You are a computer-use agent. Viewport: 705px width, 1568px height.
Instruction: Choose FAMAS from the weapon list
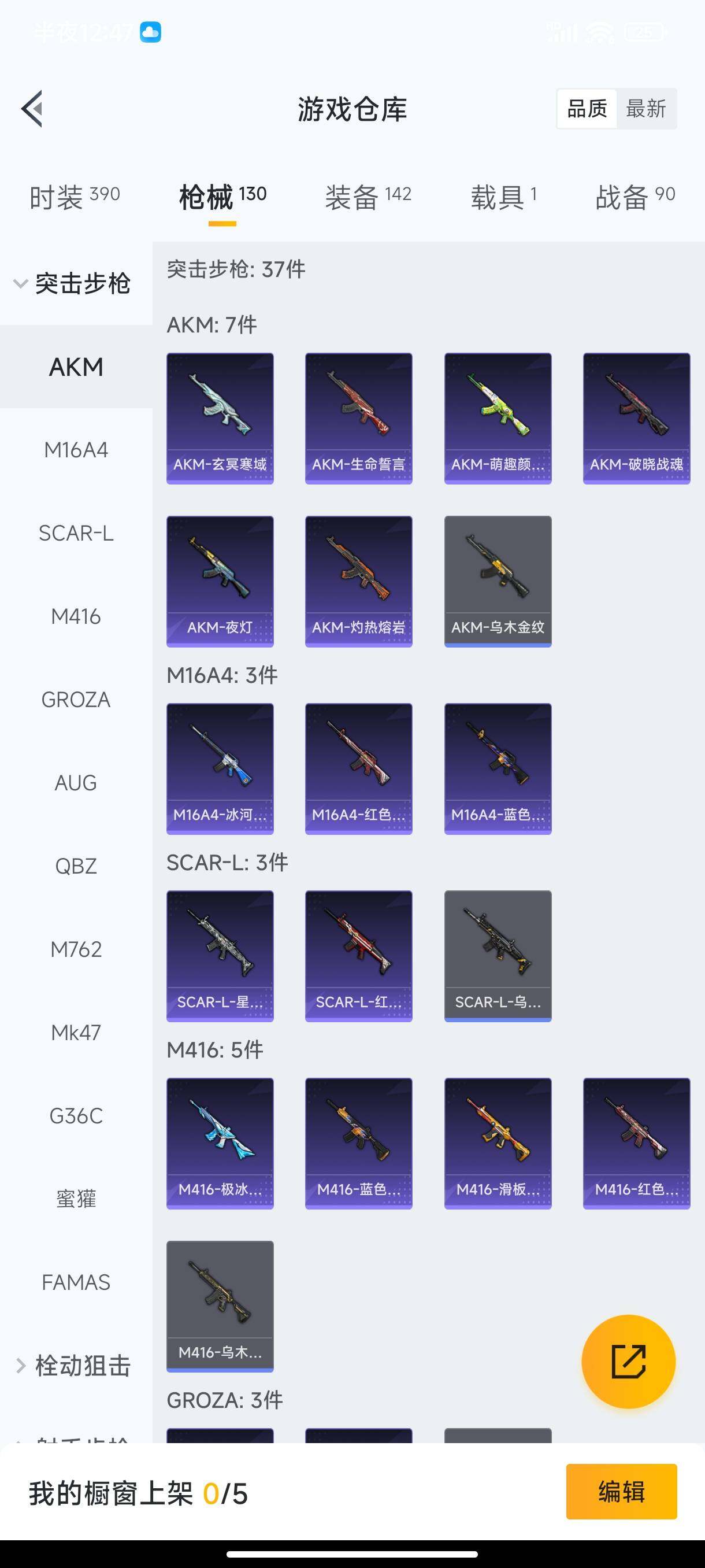[76, 1282]
